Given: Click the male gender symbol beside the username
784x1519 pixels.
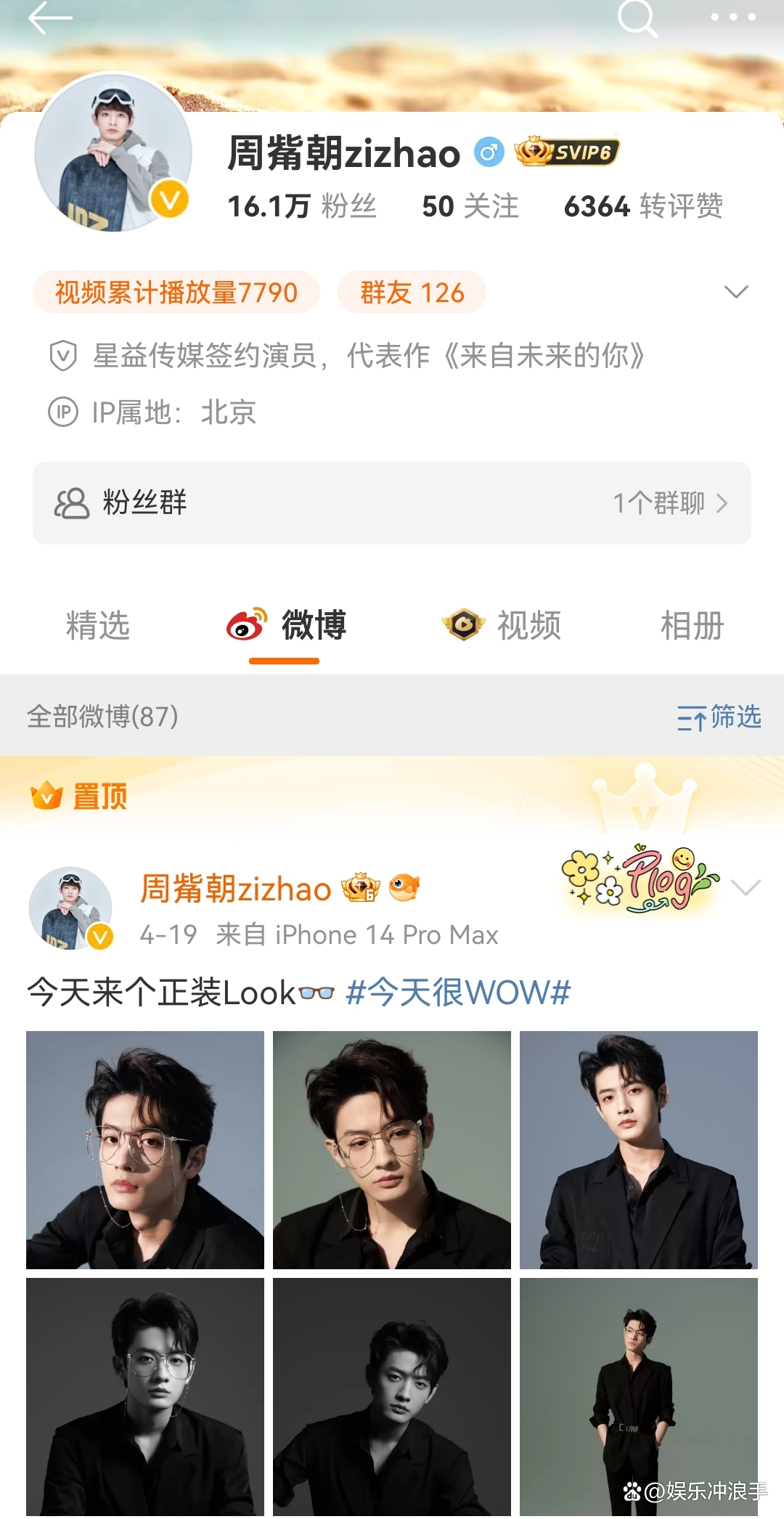Looking at the screenshot, I should [490, 150].
